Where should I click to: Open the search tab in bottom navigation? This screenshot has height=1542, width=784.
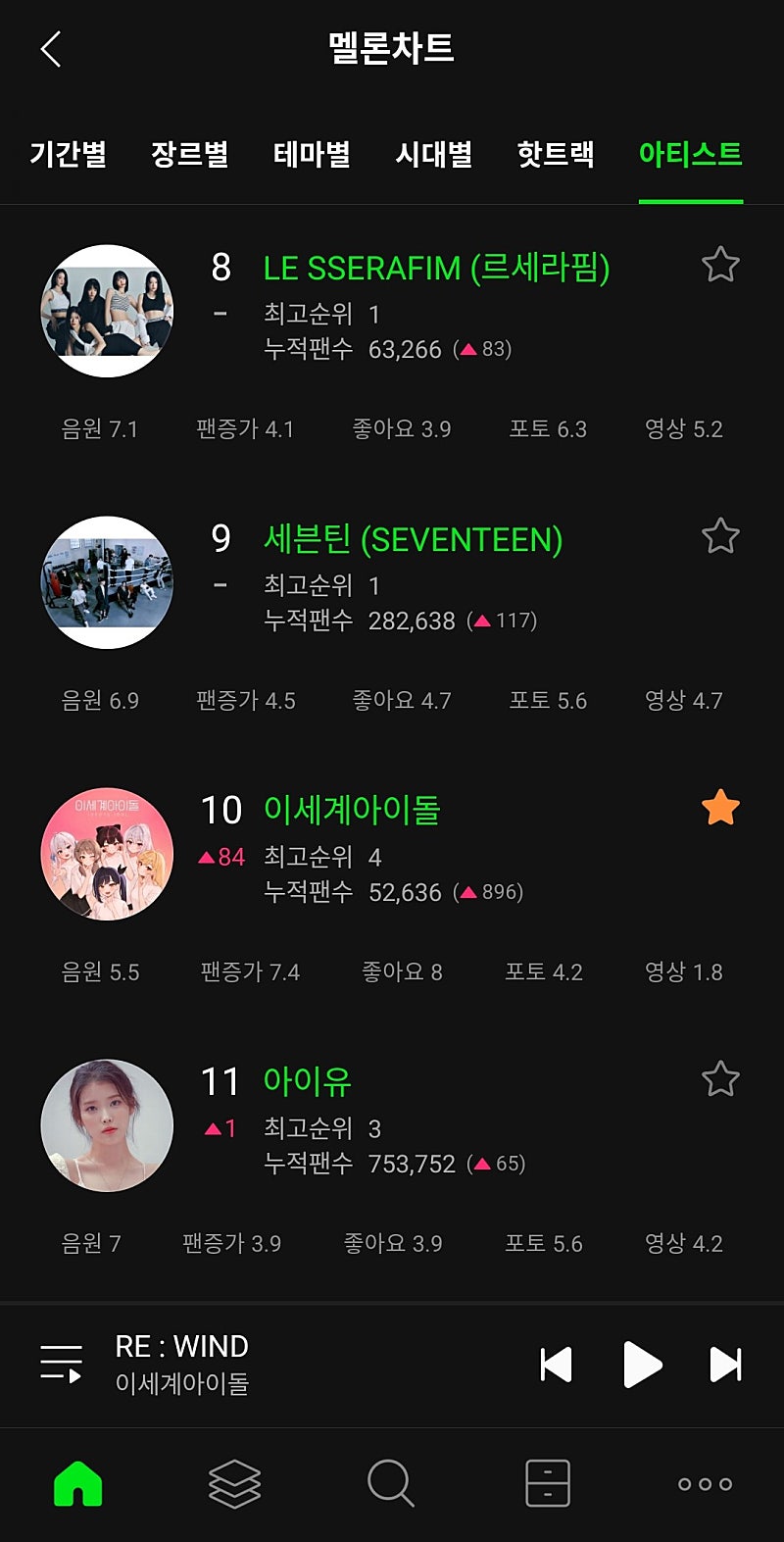pos(390,1483)
